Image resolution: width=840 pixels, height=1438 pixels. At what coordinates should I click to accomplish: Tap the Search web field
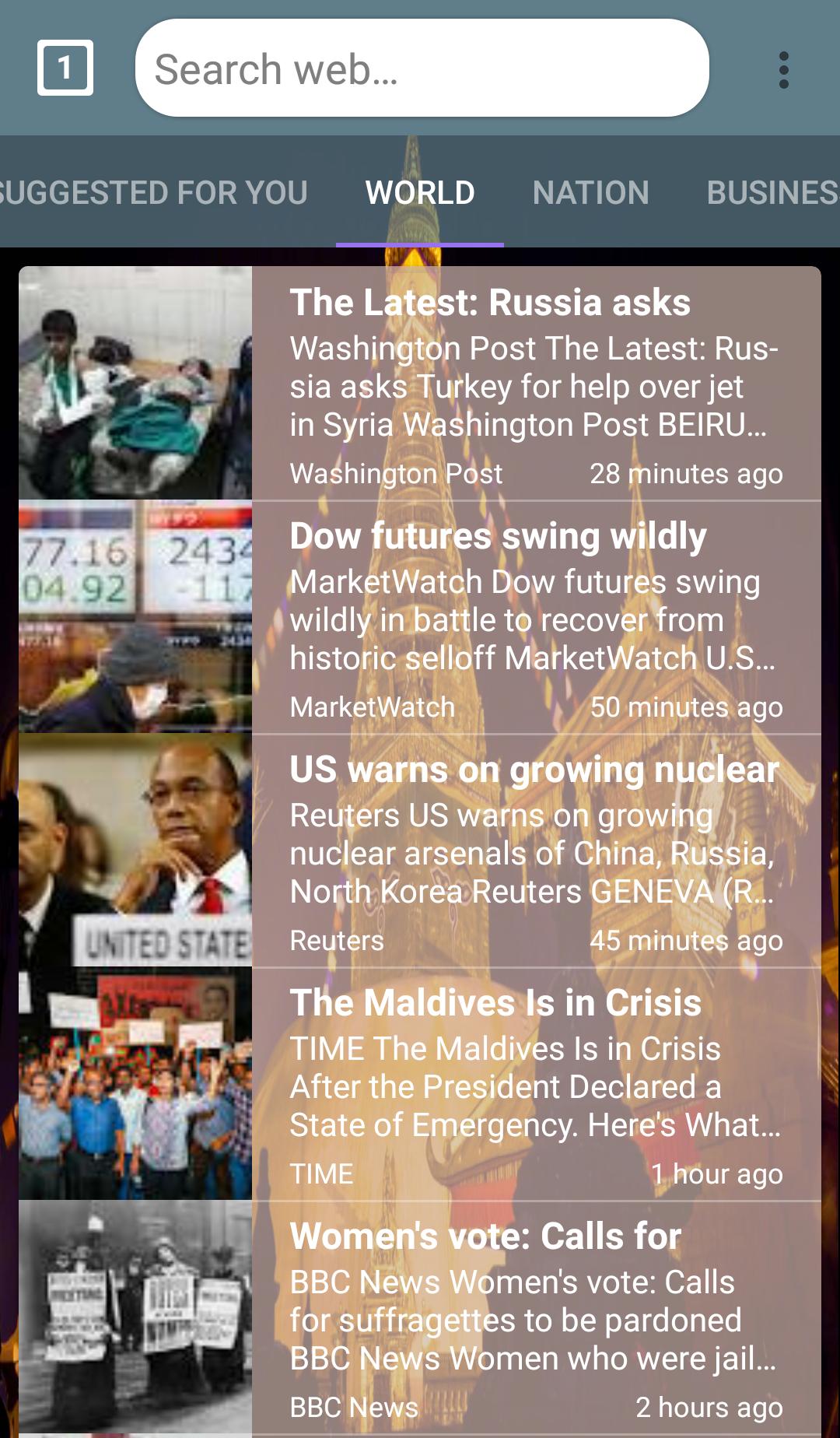tap(422, 68)
